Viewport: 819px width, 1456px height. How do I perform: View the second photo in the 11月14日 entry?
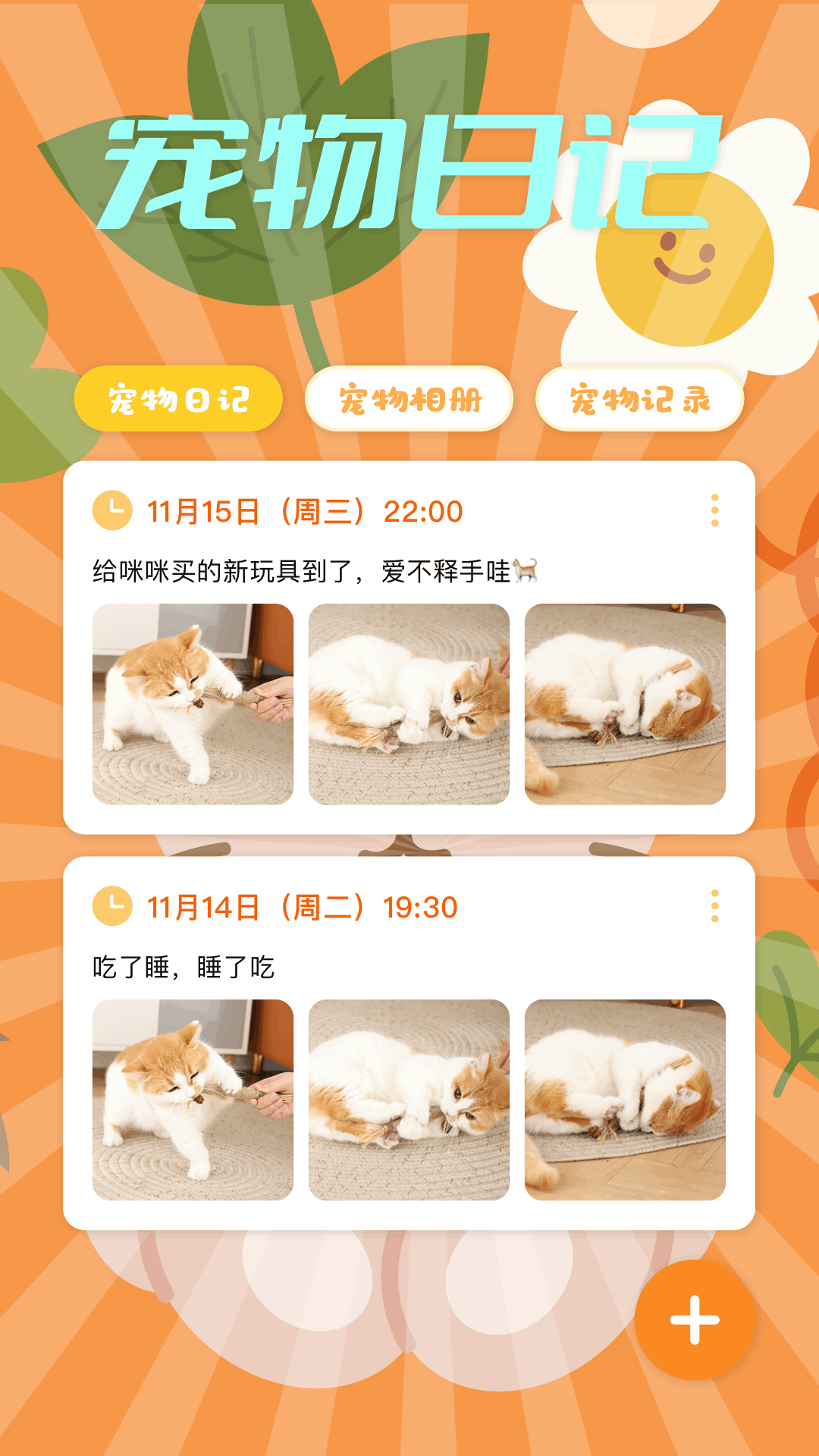[409, 1100]
